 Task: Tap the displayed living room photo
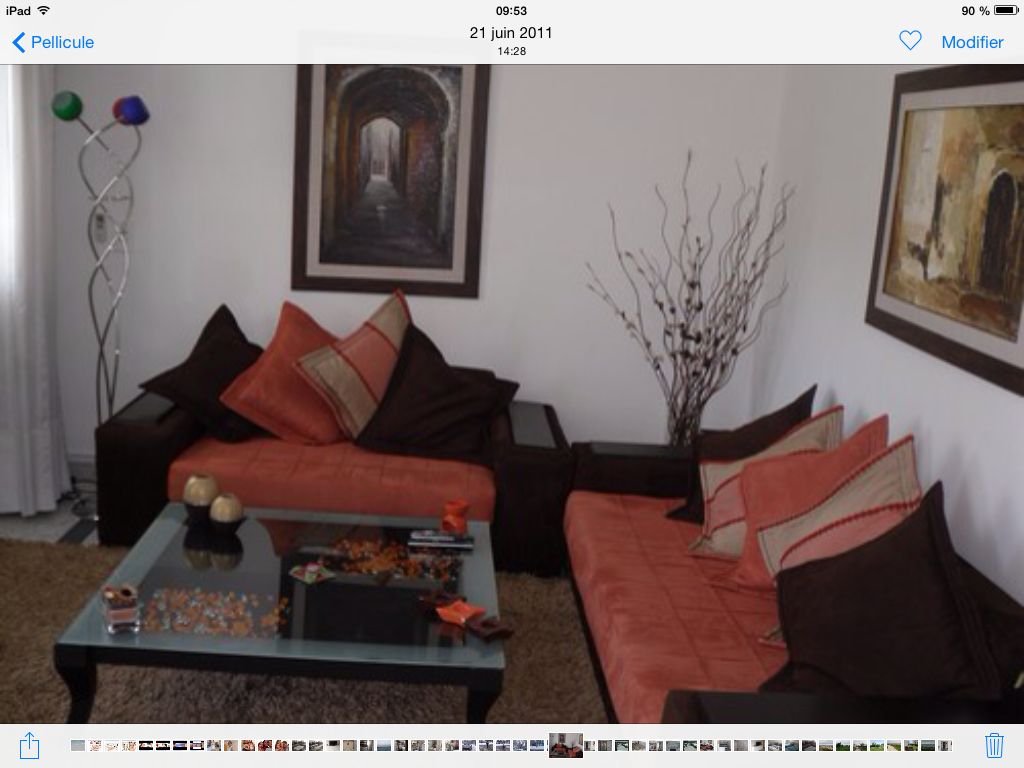[512, 394]
